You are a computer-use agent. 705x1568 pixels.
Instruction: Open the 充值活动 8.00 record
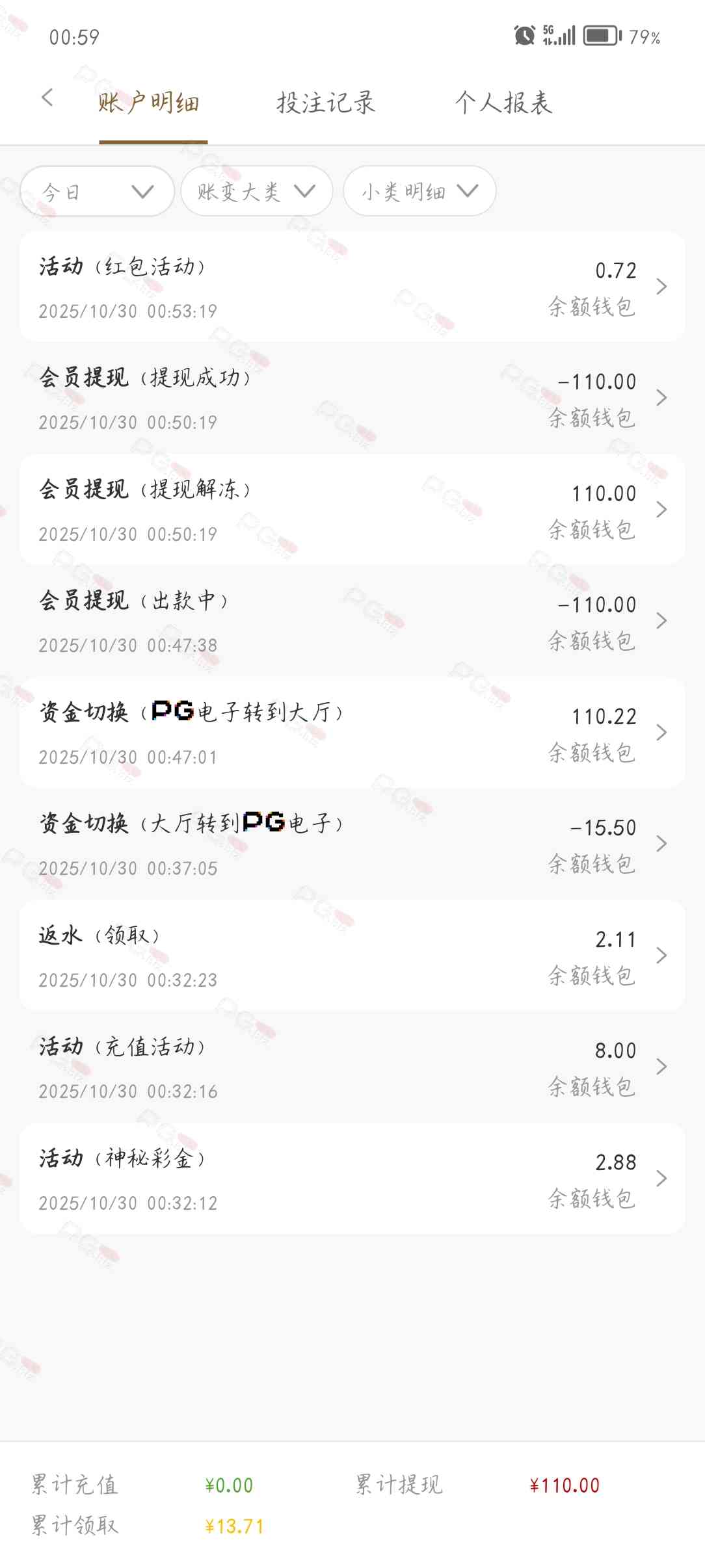tap(352, 1067)
